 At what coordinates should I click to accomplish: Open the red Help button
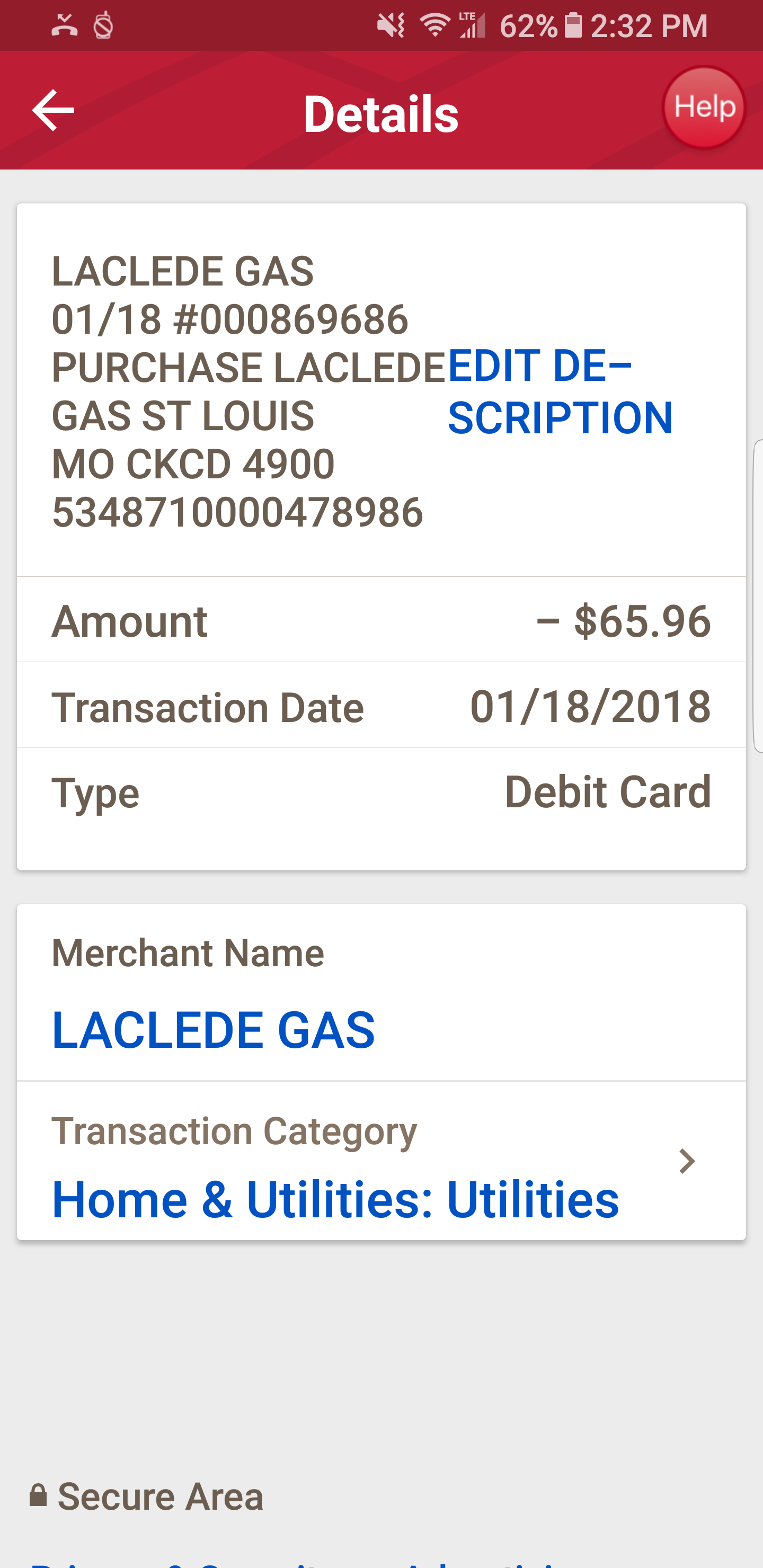[703, 108]
